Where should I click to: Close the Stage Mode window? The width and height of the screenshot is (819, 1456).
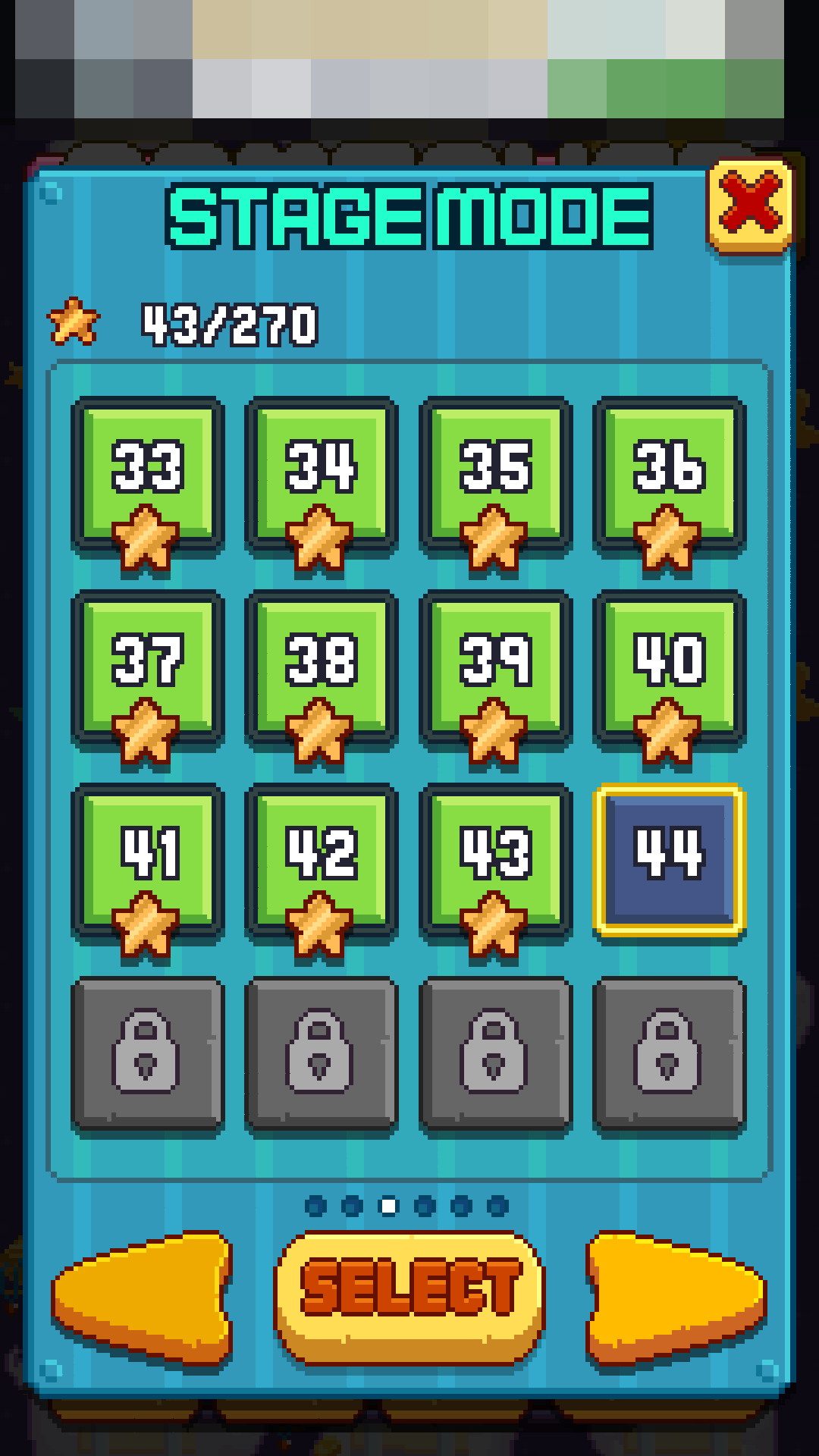(x=749, y=204)
